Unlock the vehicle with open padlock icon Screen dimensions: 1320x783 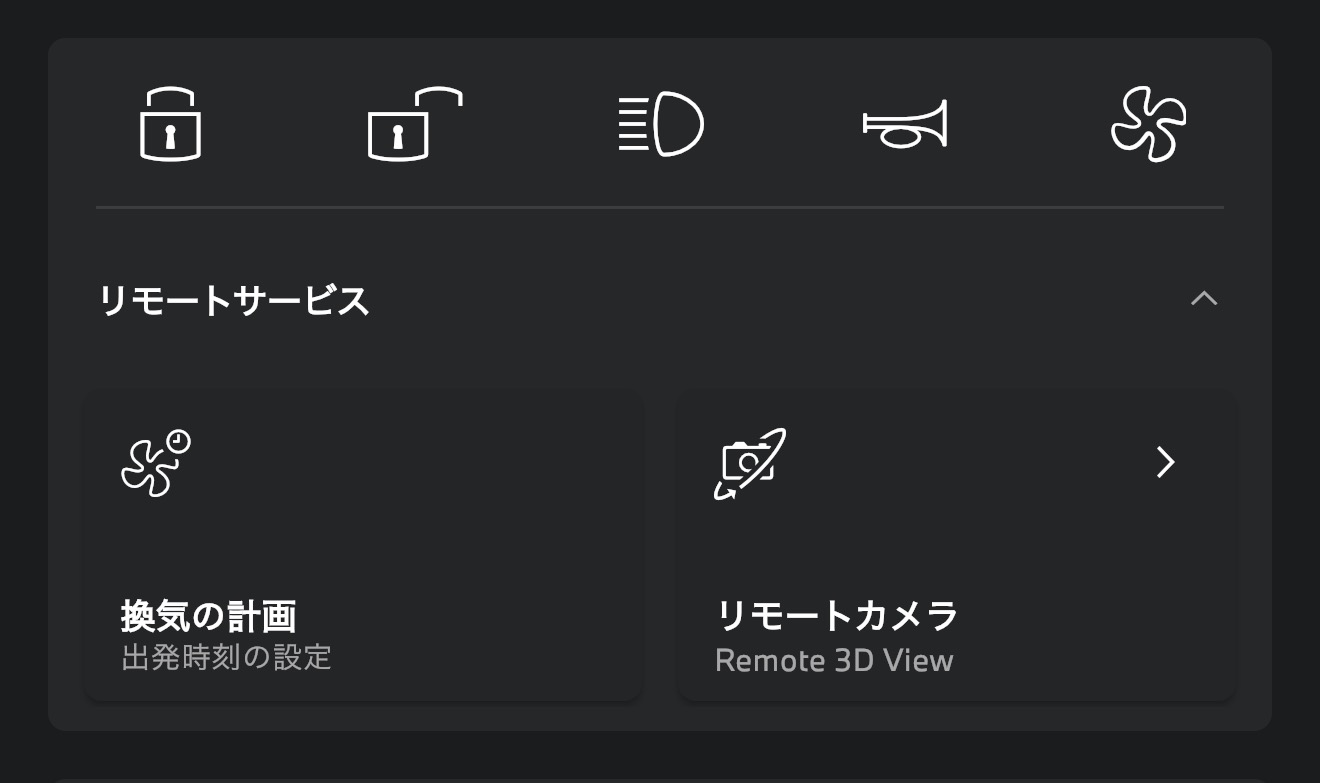pos(414,124)
